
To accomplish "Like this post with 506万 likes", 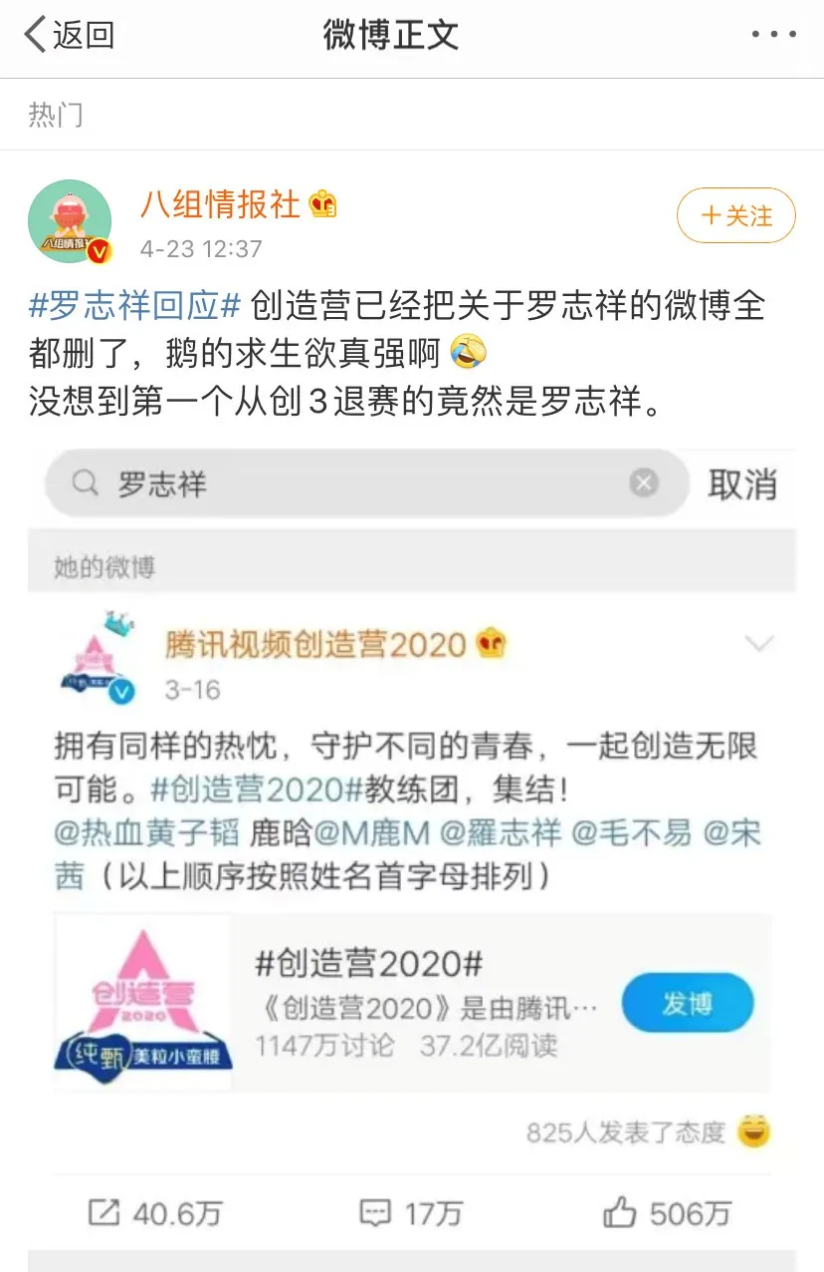I will click(667, 1214).
